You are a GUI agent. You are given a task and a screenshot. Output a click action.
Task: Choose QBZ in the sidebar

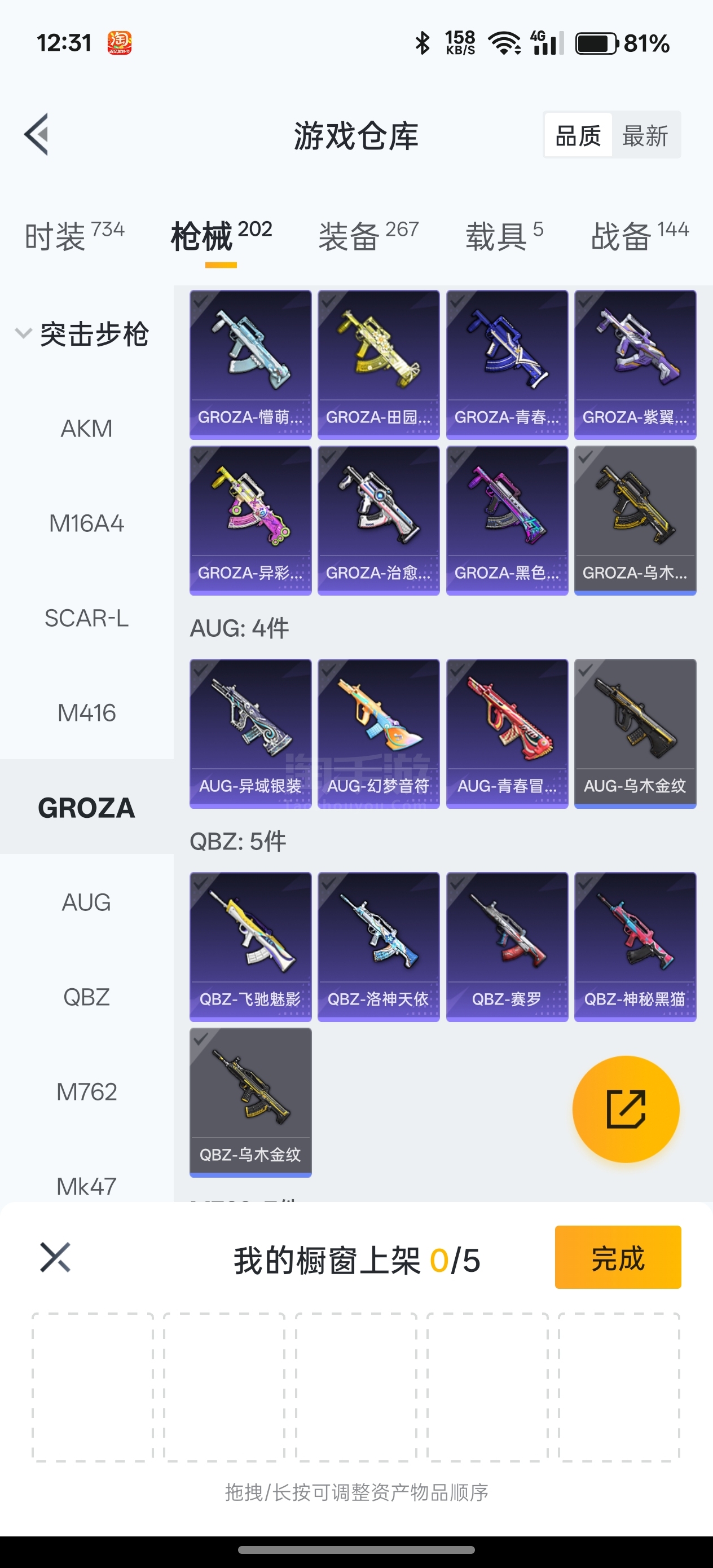(x=86, y=997)
